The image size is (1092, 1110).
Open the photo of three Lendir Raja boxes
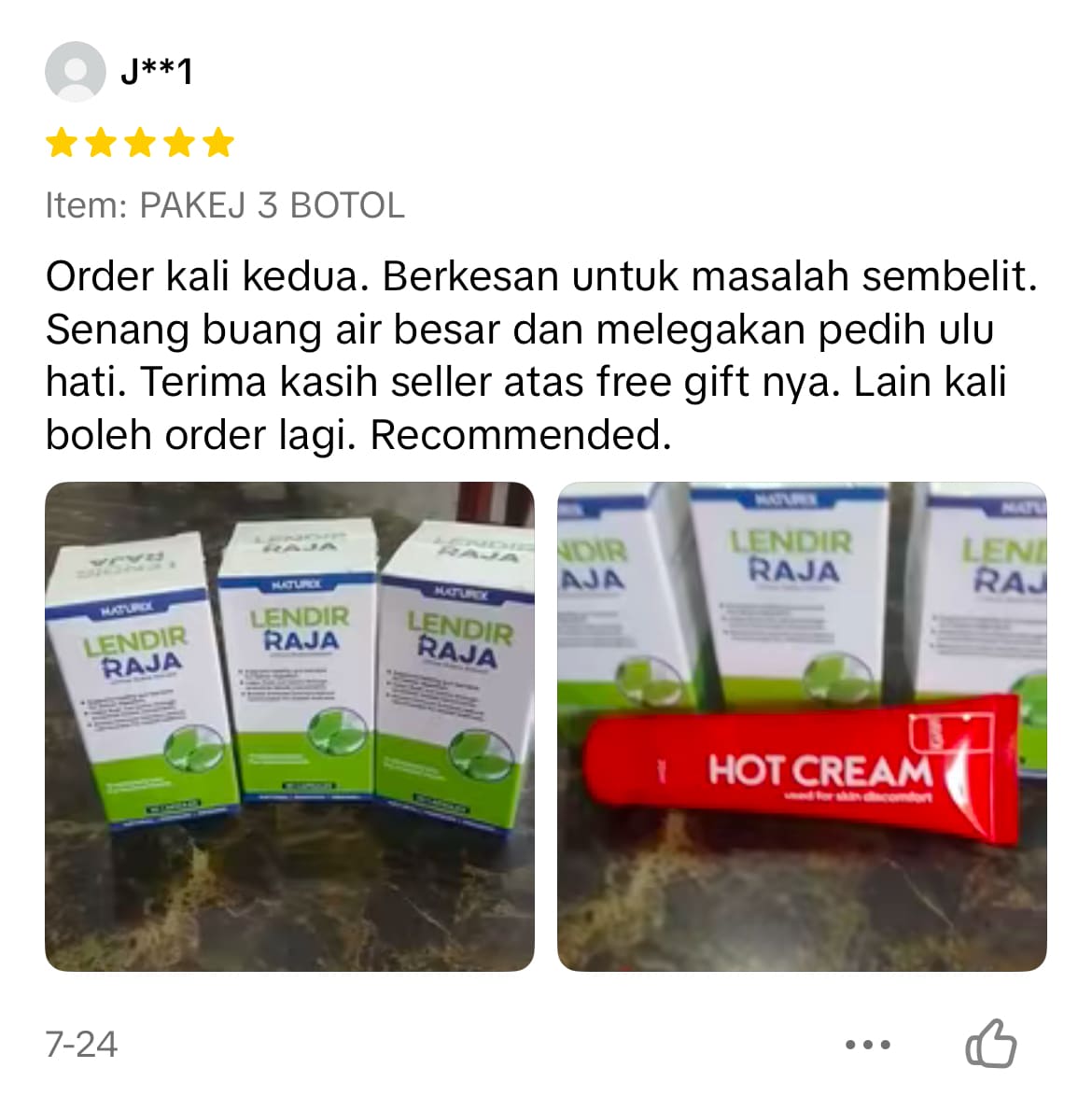coord(289,726)
